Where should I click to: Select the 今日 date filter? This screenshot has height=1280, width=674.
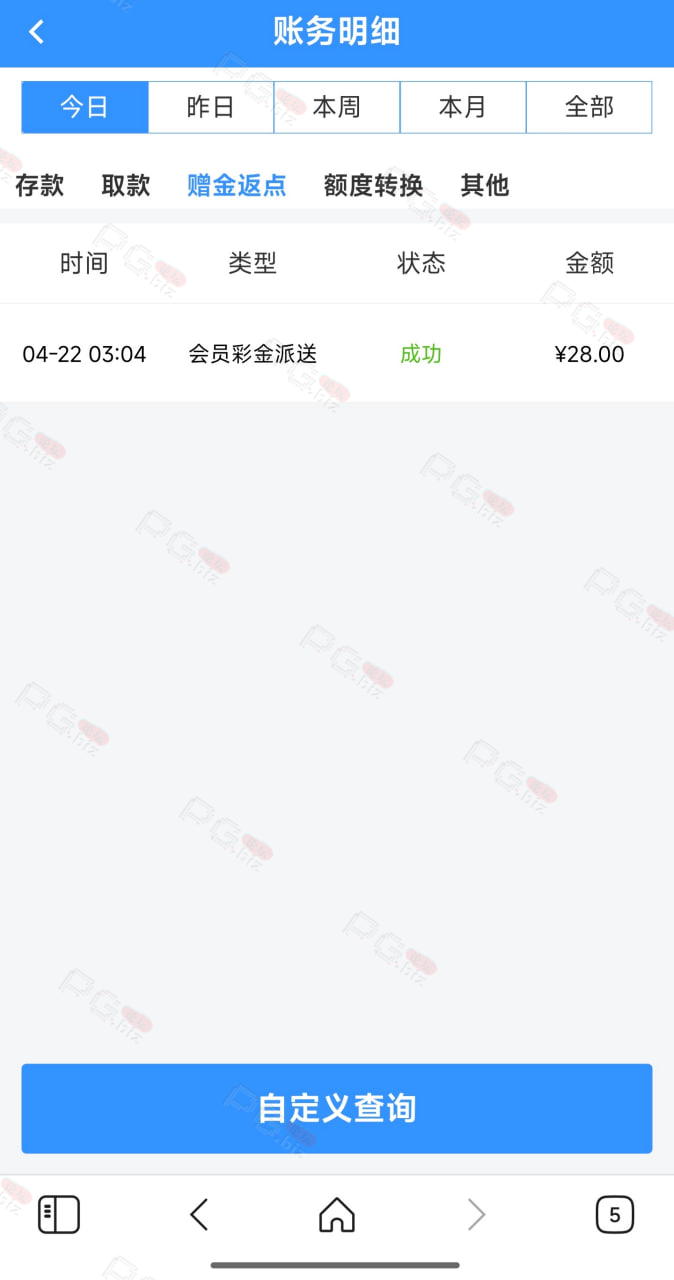point(85,107)
